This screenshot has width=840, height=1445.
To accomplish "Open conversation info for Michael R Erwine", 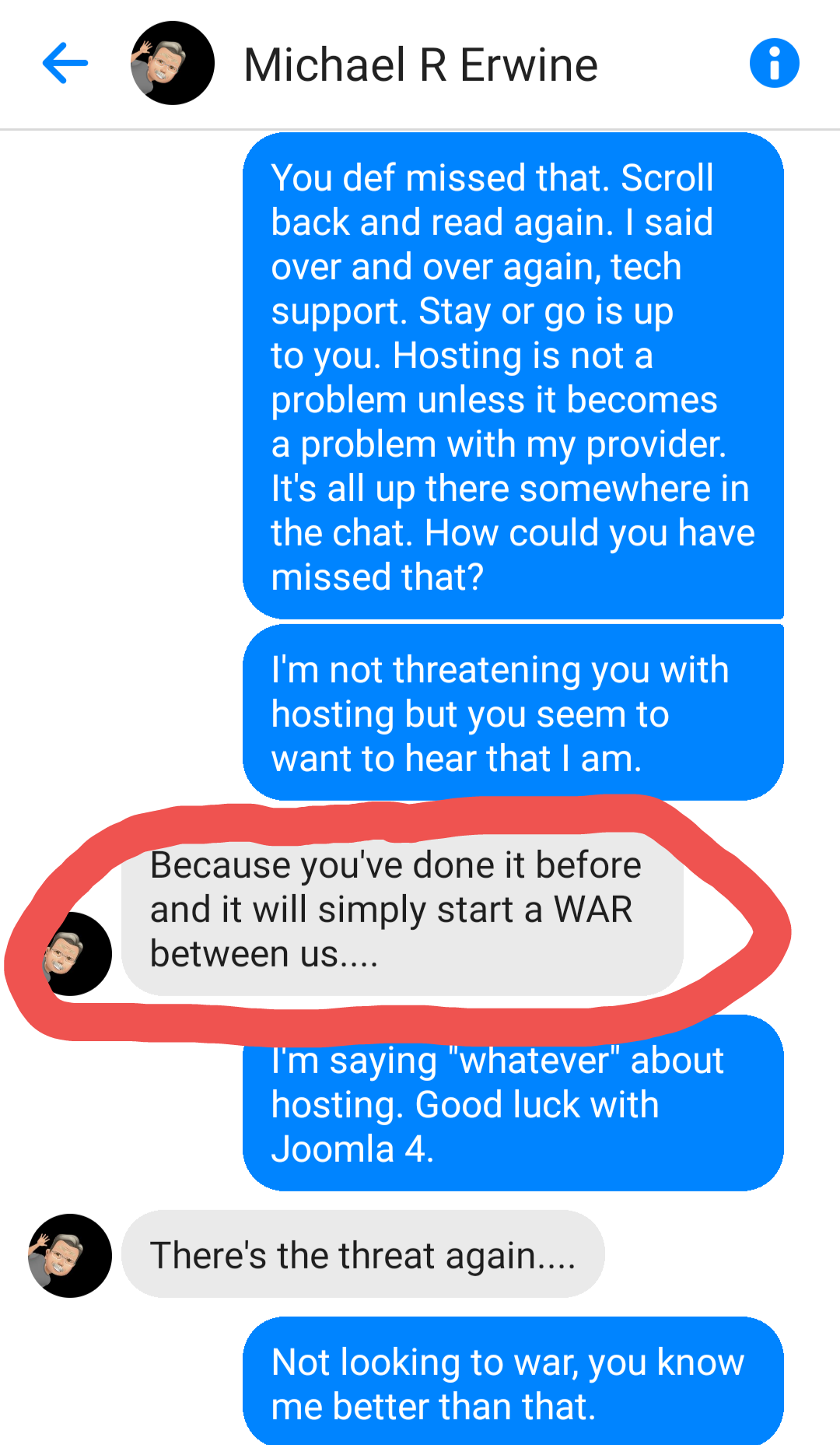I will pos(774,63).
